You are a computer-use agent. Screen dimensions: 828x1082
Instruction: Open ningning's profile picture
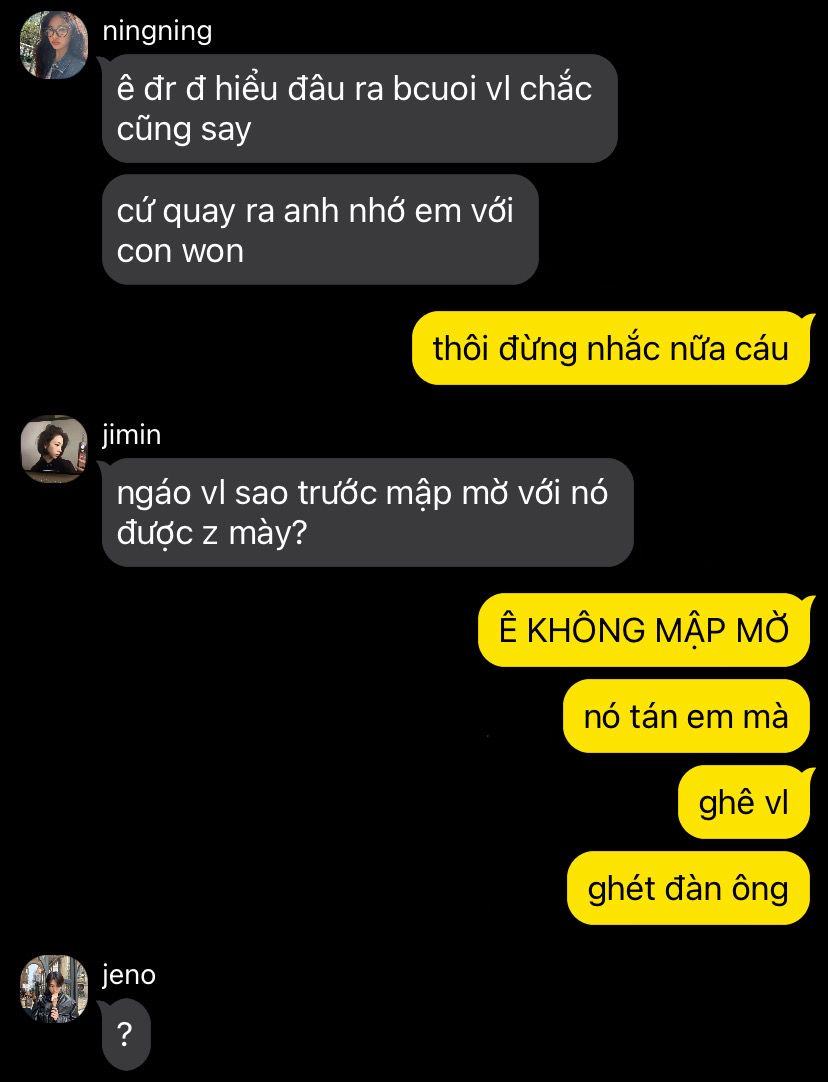point(55,46)
